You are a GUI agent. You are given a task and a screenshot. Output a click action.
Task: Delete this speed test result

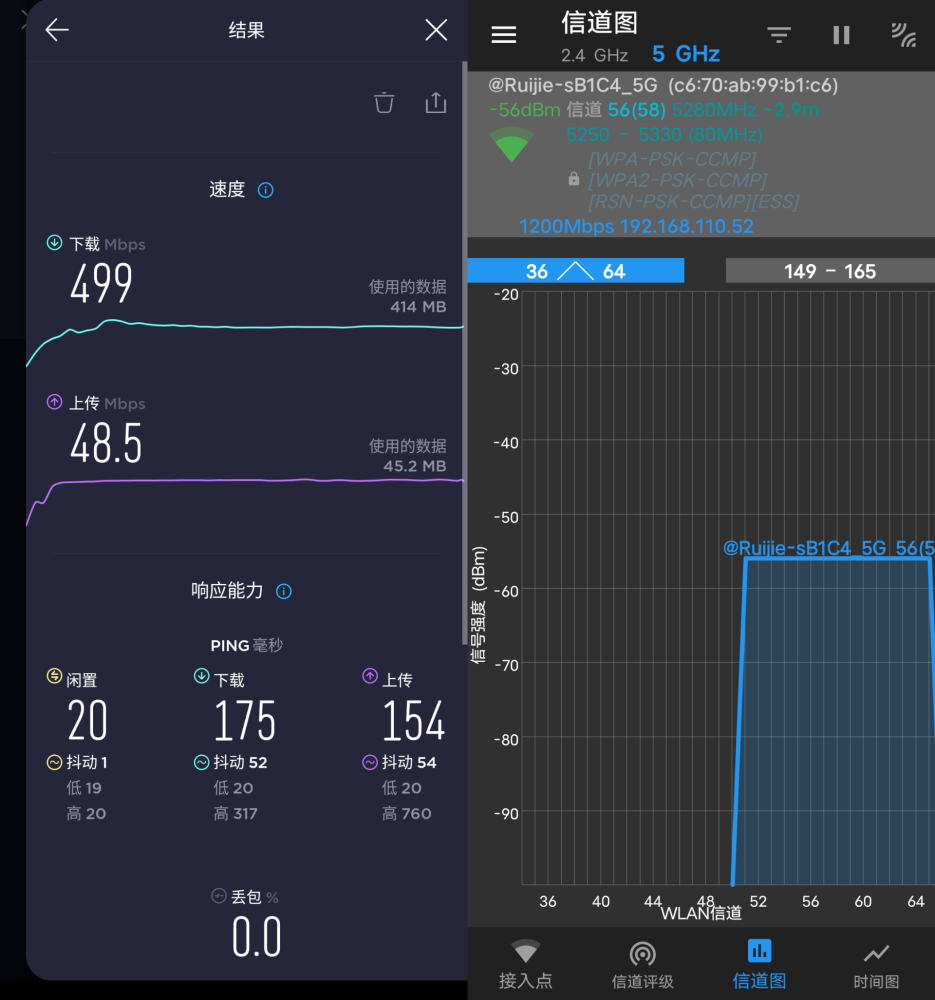[384, 102]
